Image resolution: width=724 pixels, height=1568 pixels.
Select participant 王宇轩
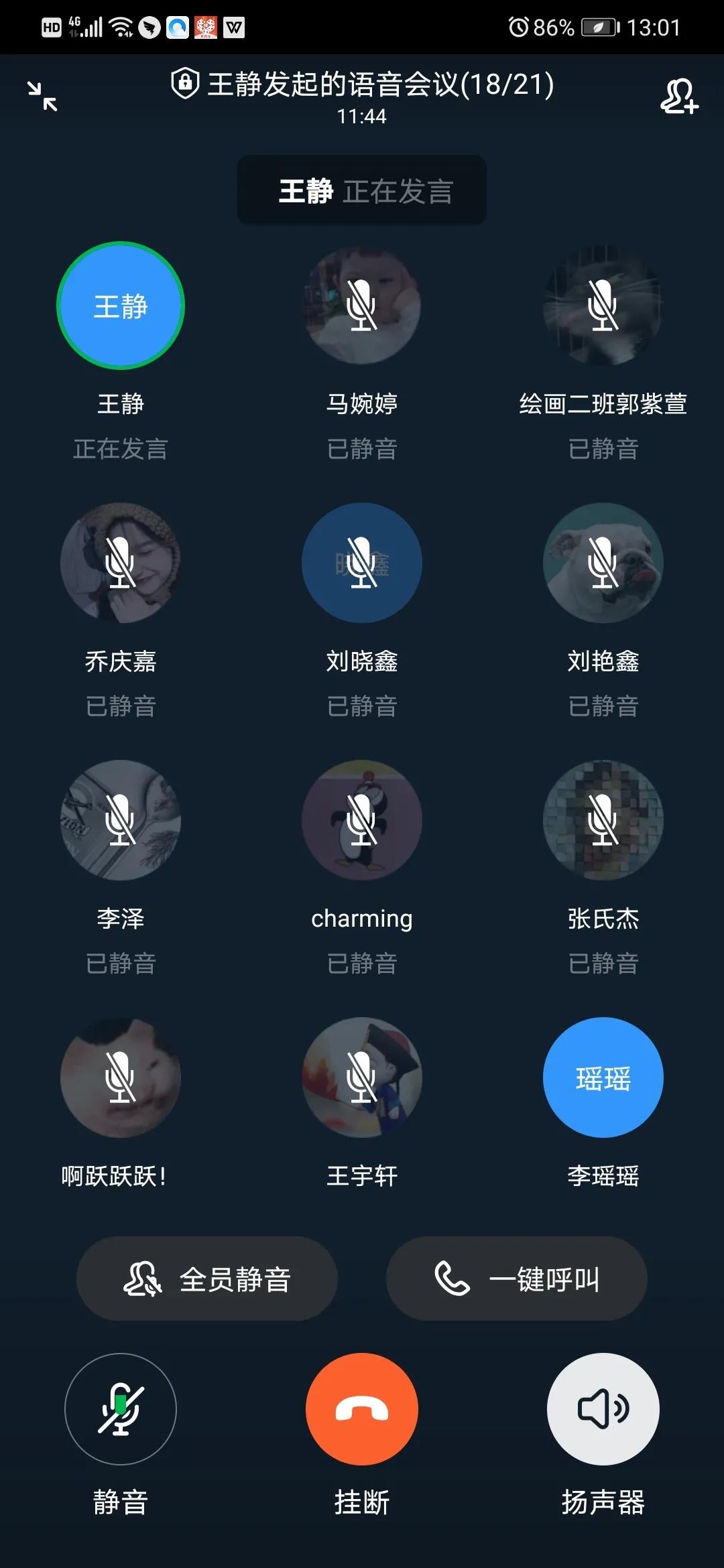pyautogui.click(x=362, y=1077)
